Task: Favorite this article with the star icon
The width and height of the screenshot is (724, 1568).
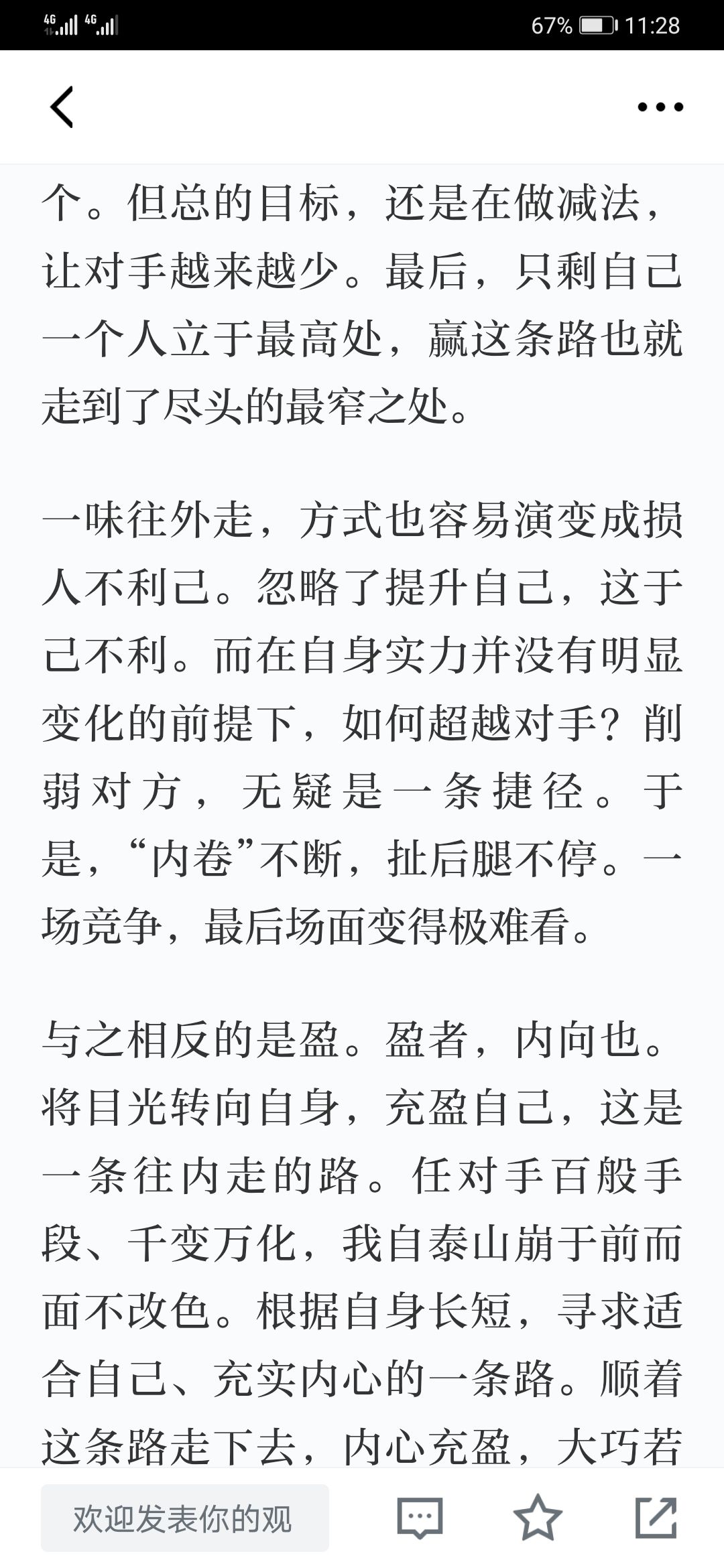Action: (x=538, y=1518)
